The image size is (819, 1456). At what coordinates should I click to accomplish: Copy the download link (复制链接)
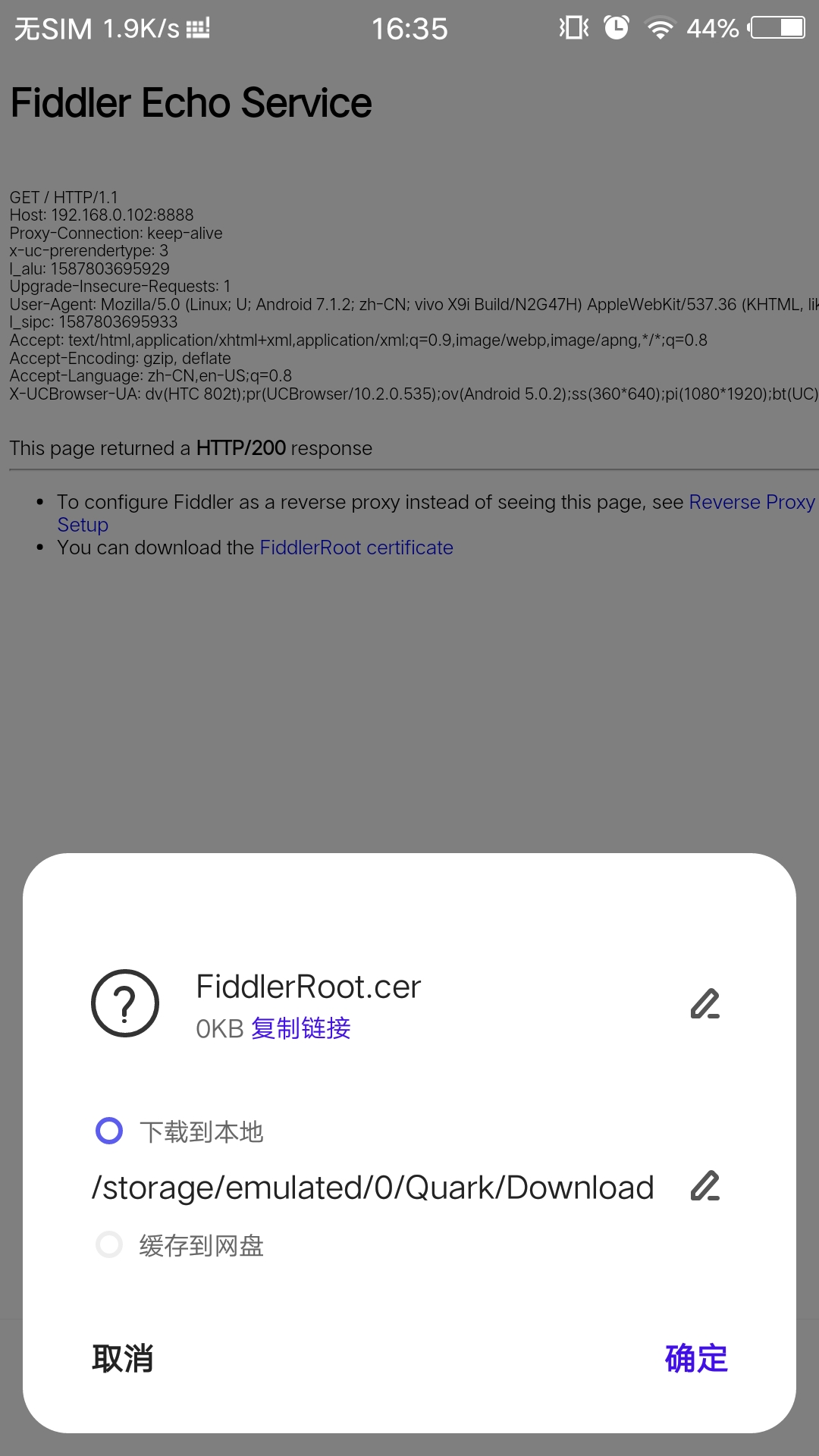(301, 1028)
